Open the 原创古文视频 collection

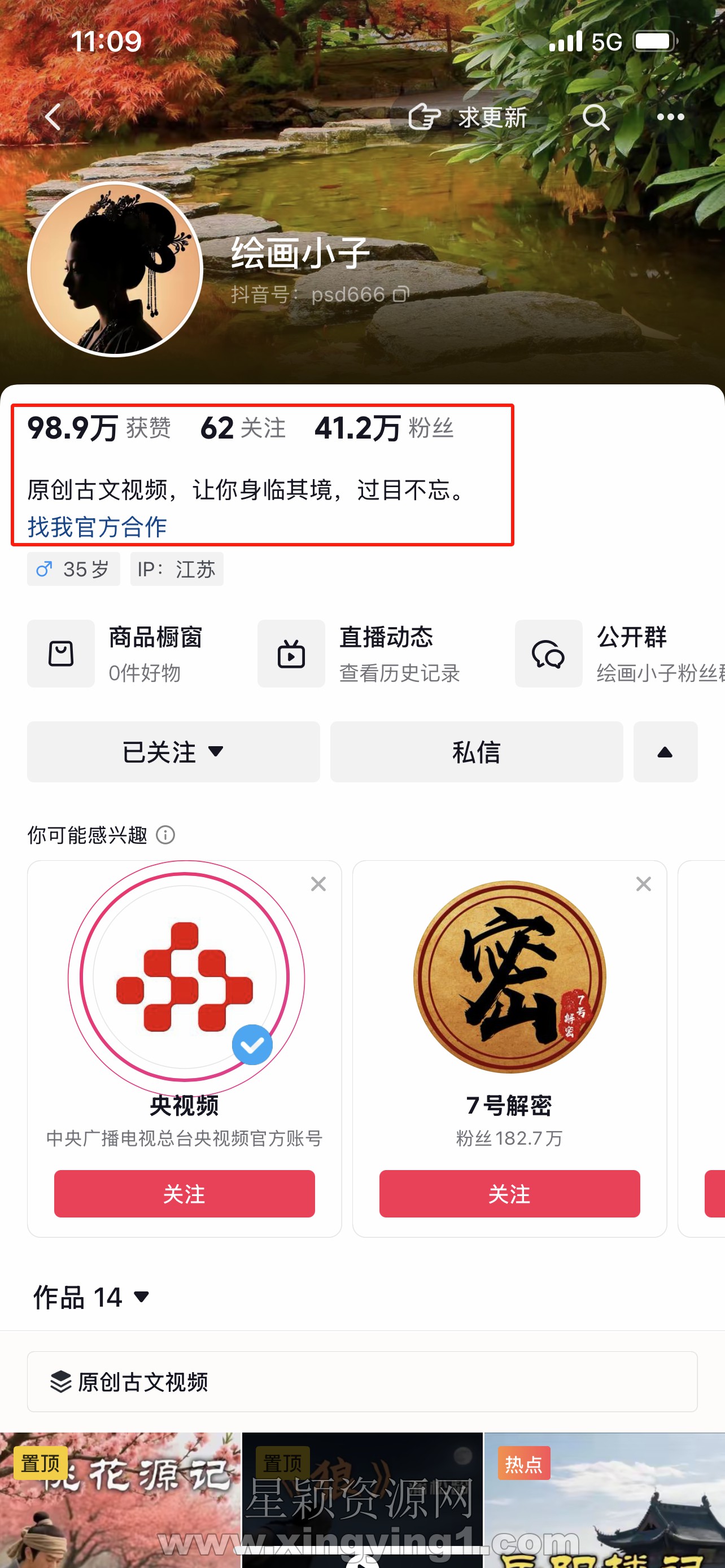pyautogui.click(x=362, y=1382)
